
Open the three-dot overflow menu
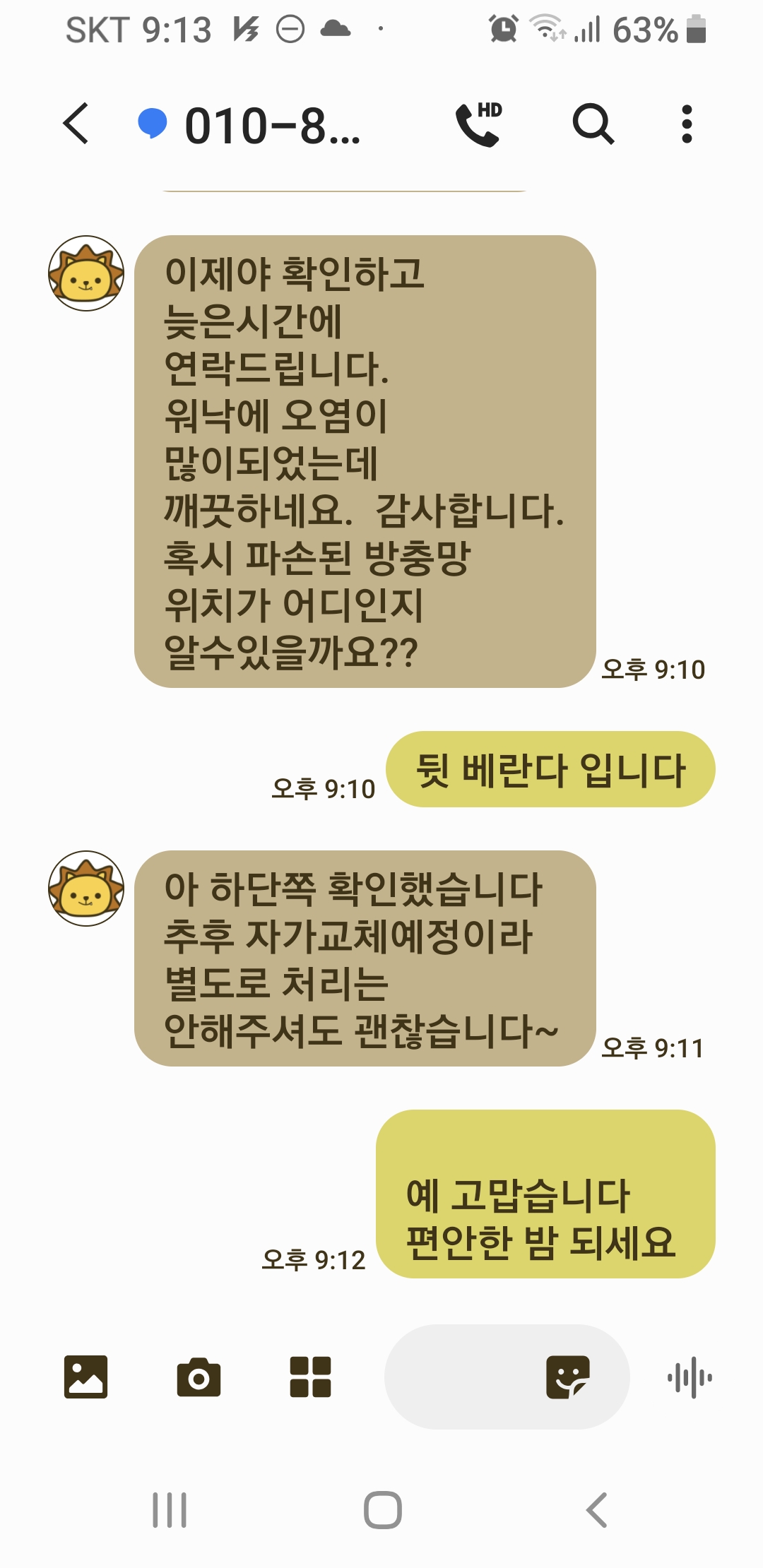click(686, 124)
